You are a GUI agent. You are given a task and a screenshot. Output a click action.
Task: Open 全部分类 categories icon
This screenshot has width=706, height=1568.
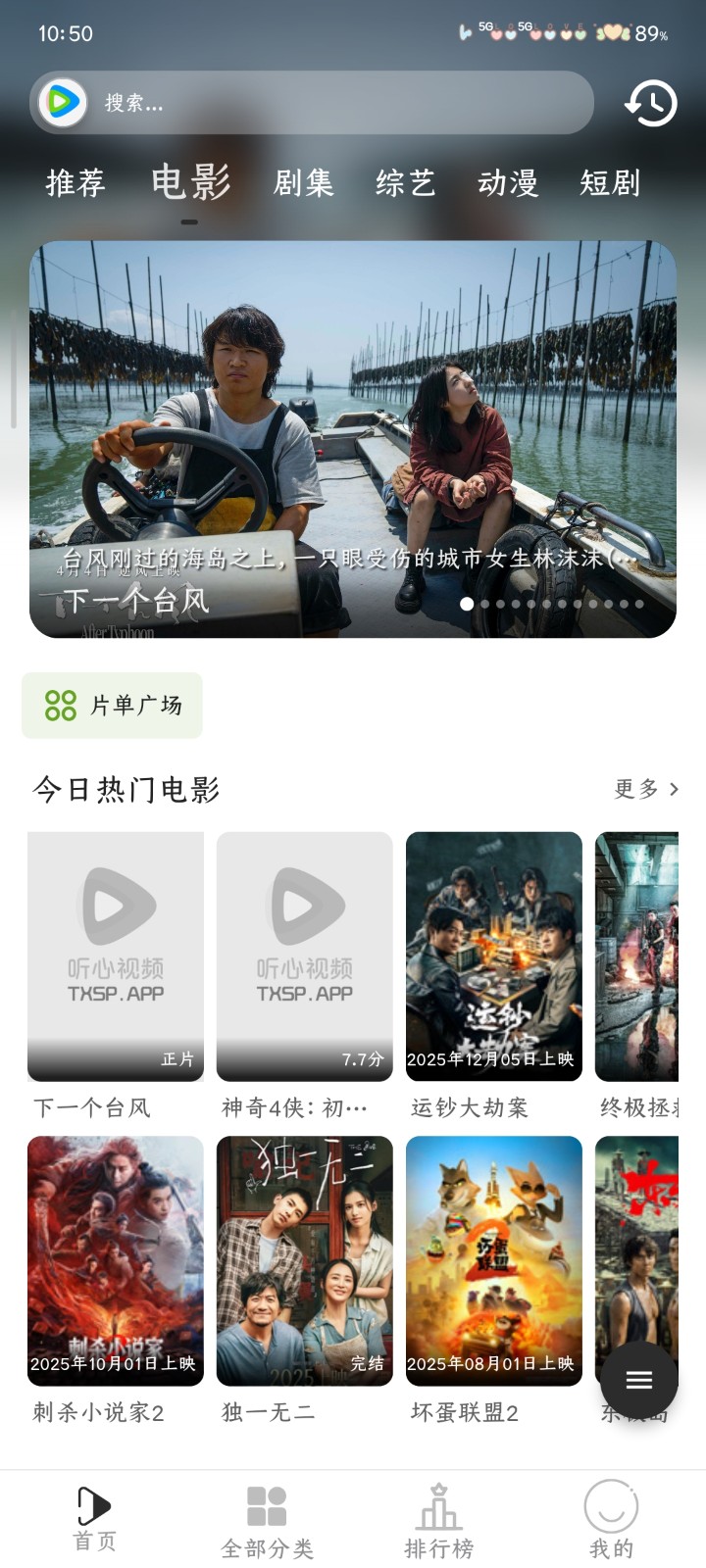click(x=265, y=1501)
